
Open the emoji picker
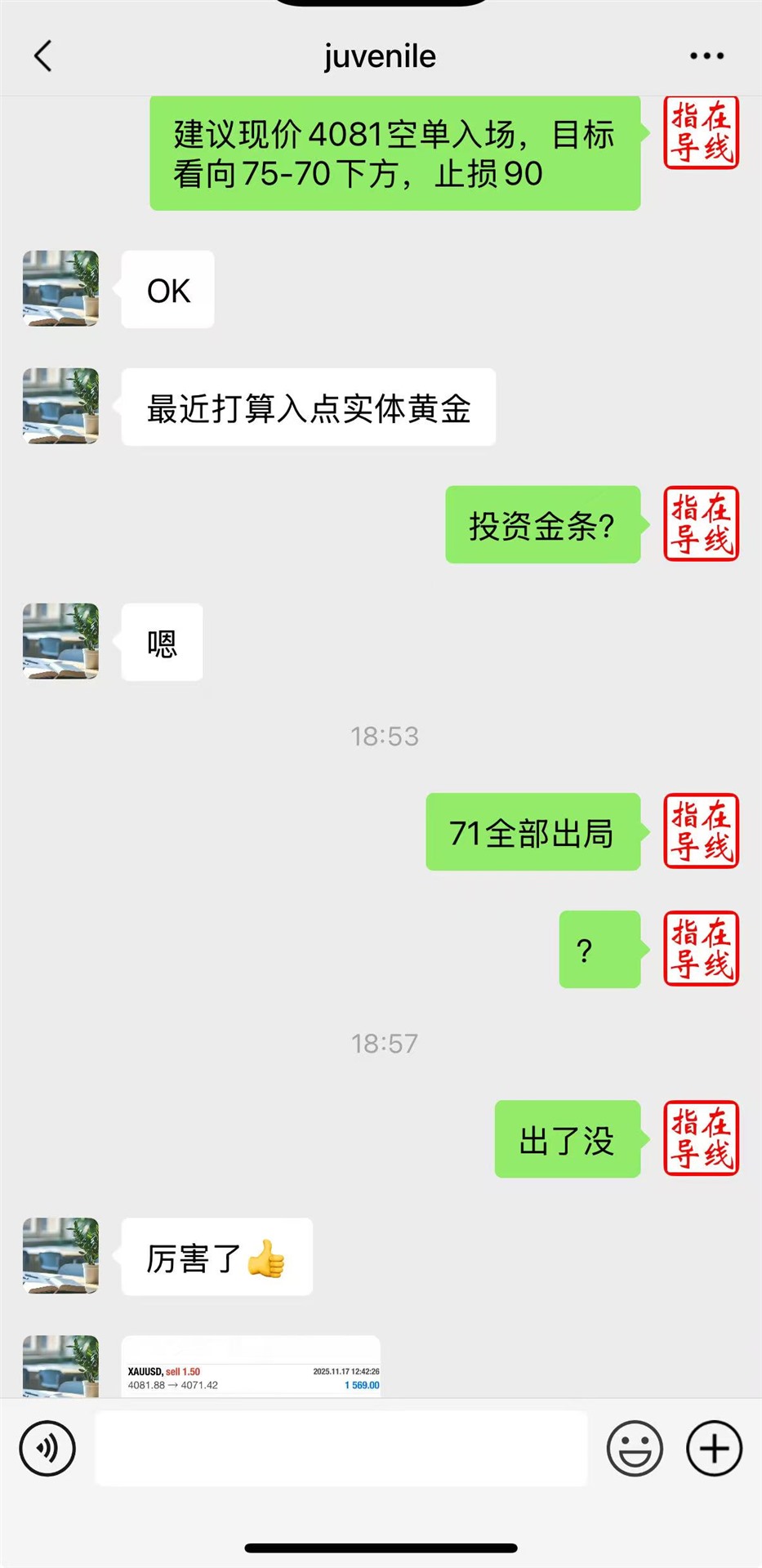pos(635,1449)
